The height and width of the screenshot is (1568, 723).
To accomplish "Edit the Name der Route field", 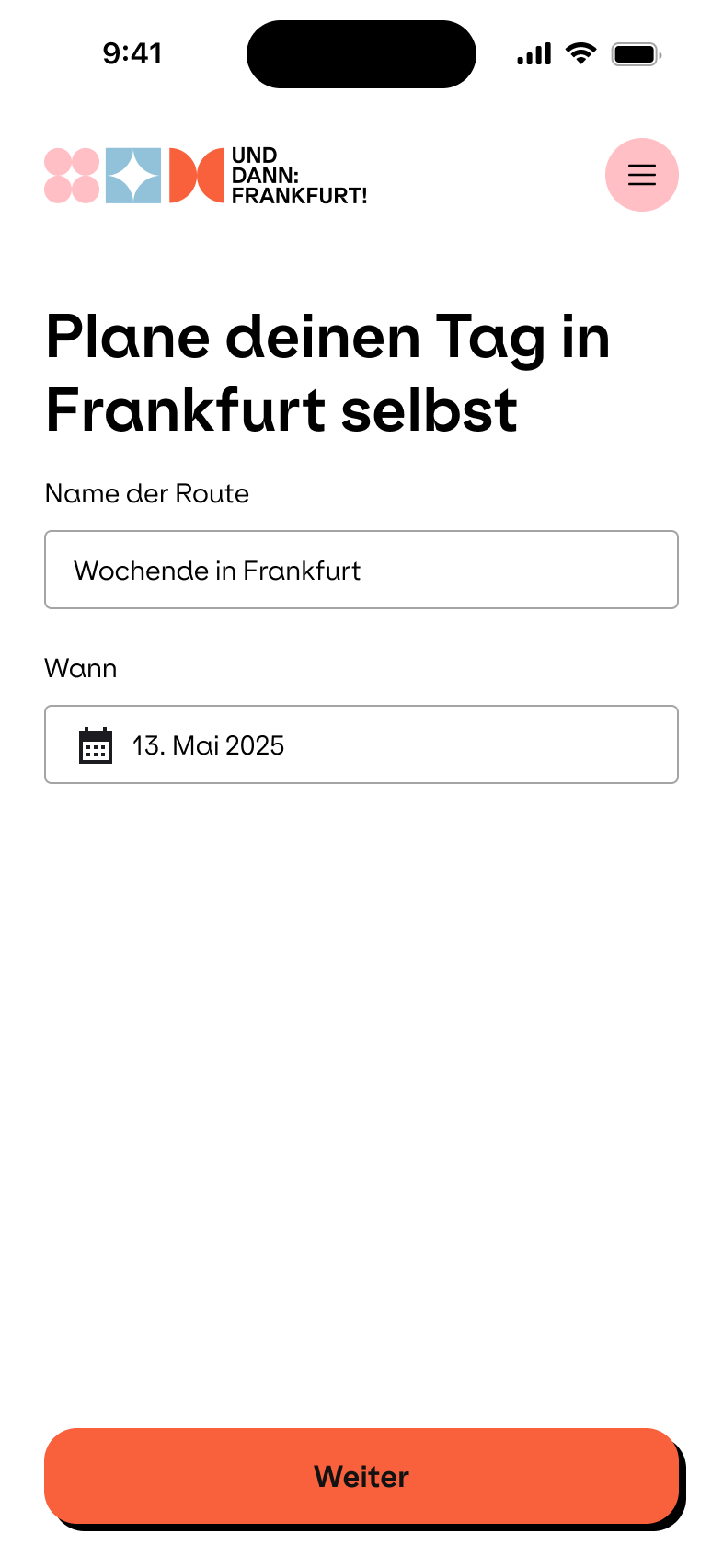I will click(361, 570).
